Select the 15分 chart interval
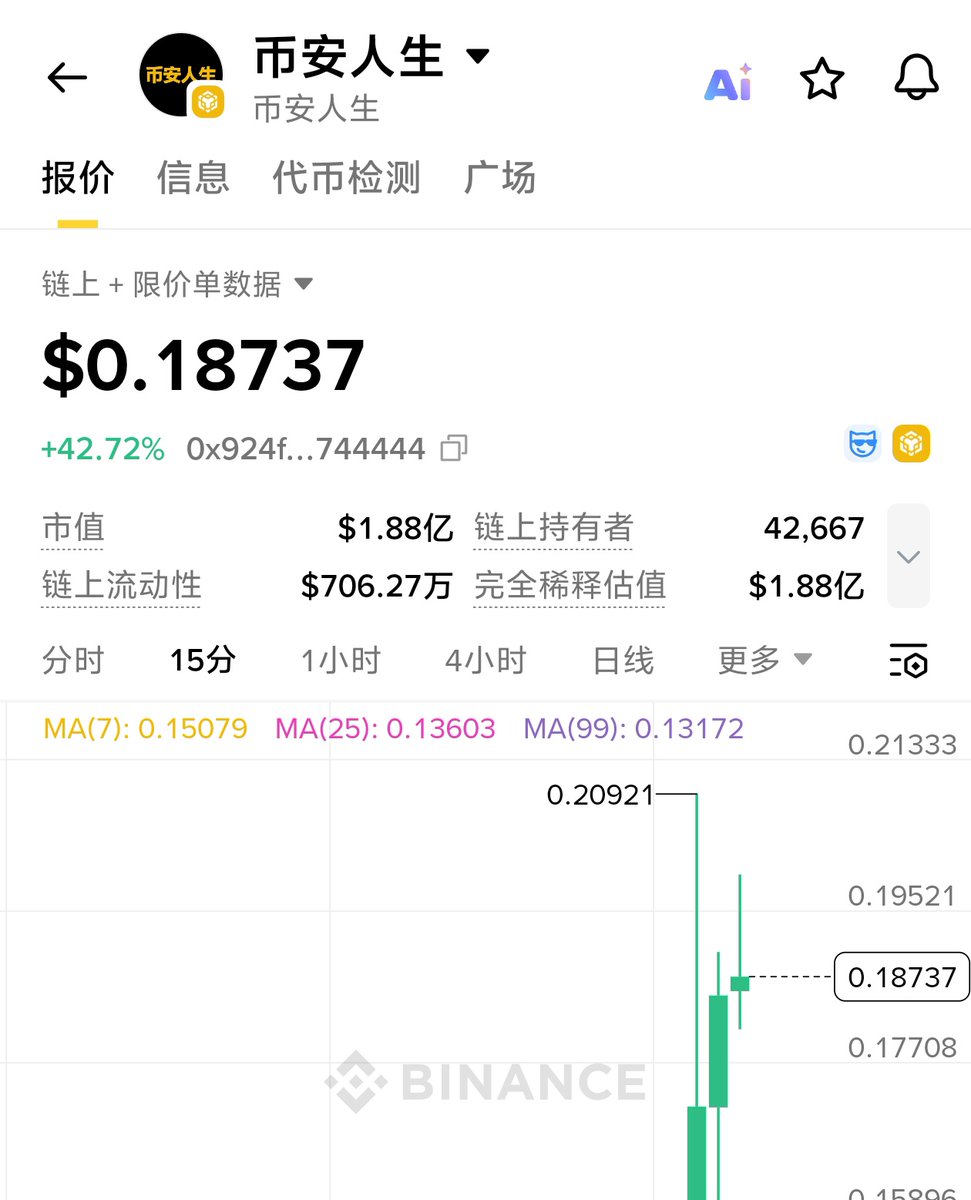Screen dimensions: 971x1200 [x=203, y=661]
